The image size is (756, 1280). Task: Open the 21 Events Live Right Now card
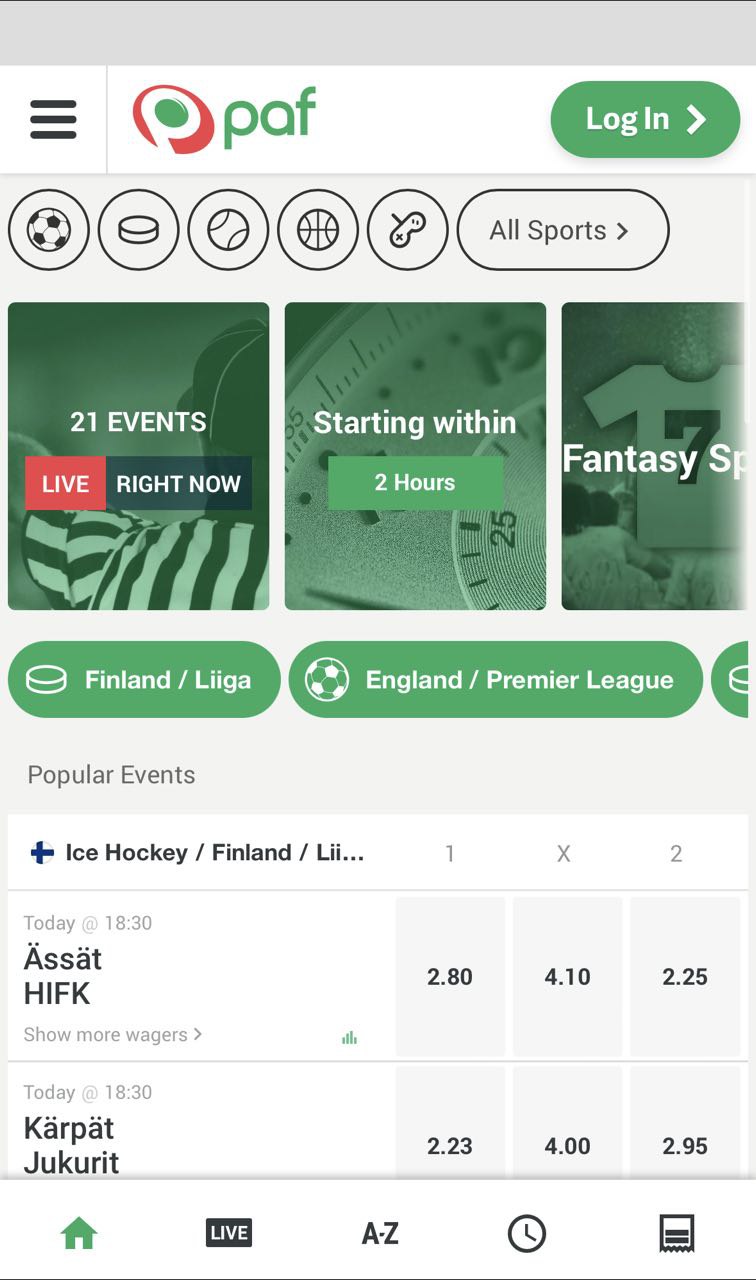pyautogui.click(x=139, y=456)
